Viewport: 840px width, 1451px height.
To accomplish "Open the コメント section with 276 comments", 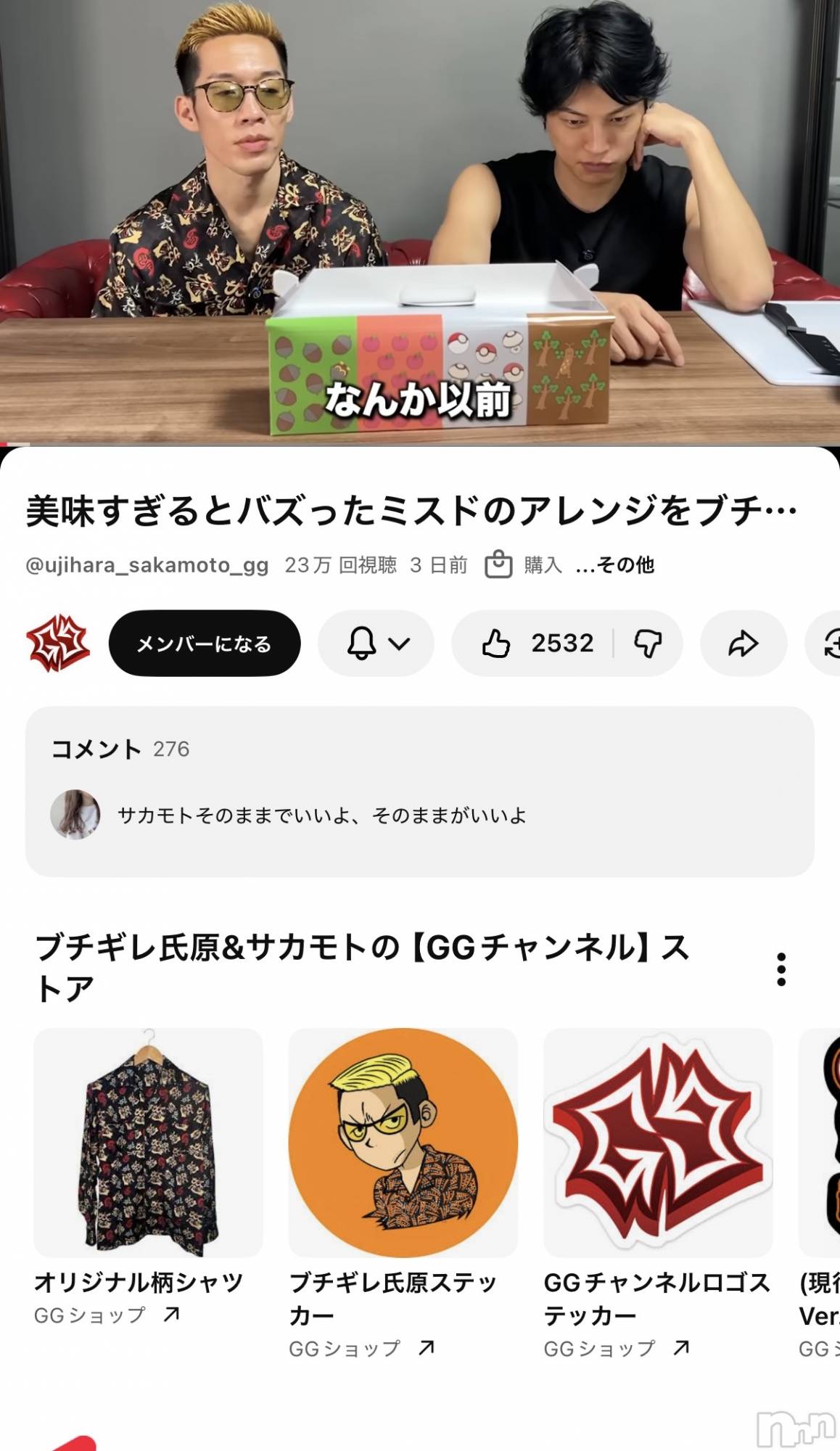I will tap(419, 791).
